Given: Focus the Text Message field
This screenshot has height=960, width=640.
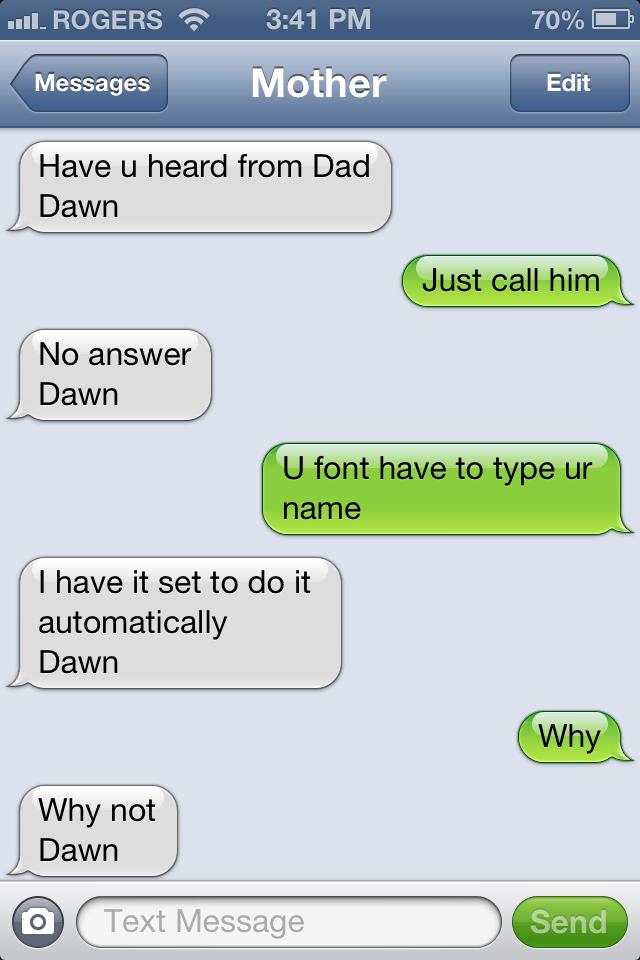Looking at the screenshot, I should (288, 921).
